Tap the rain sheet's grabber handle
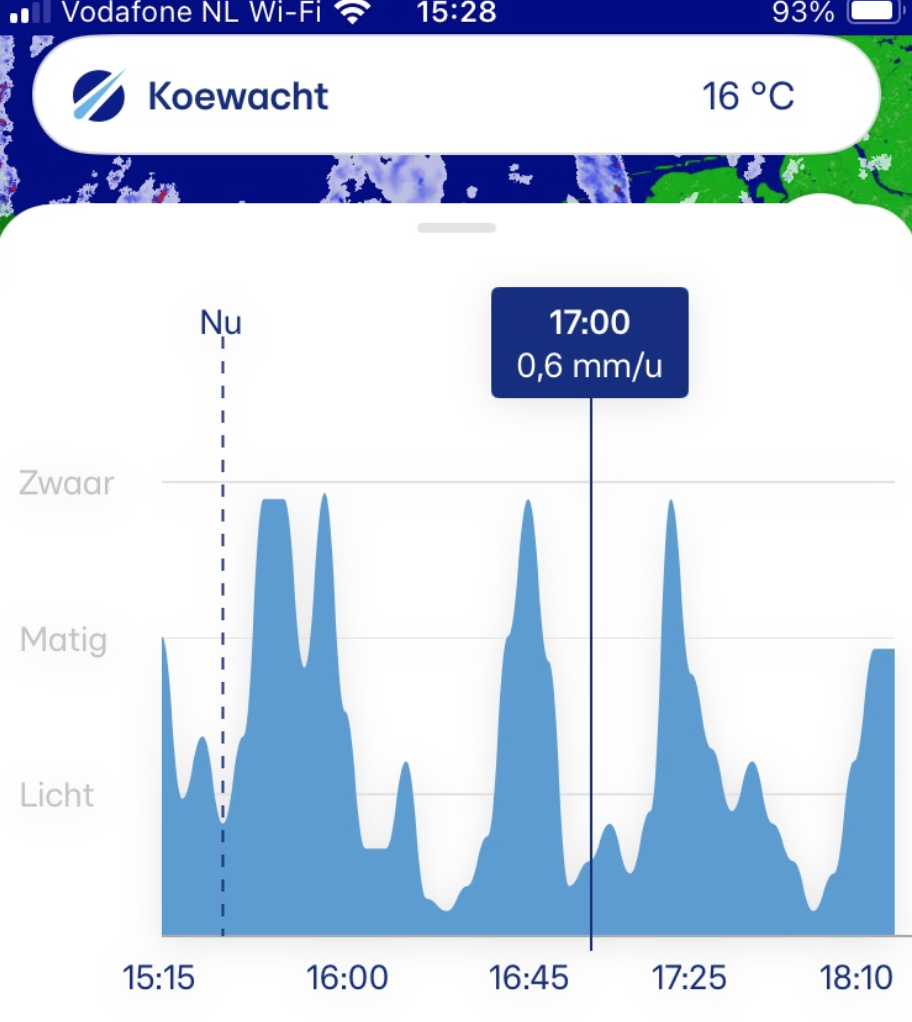The width and height of the screenshot is (912, 1022). point(457,228)
